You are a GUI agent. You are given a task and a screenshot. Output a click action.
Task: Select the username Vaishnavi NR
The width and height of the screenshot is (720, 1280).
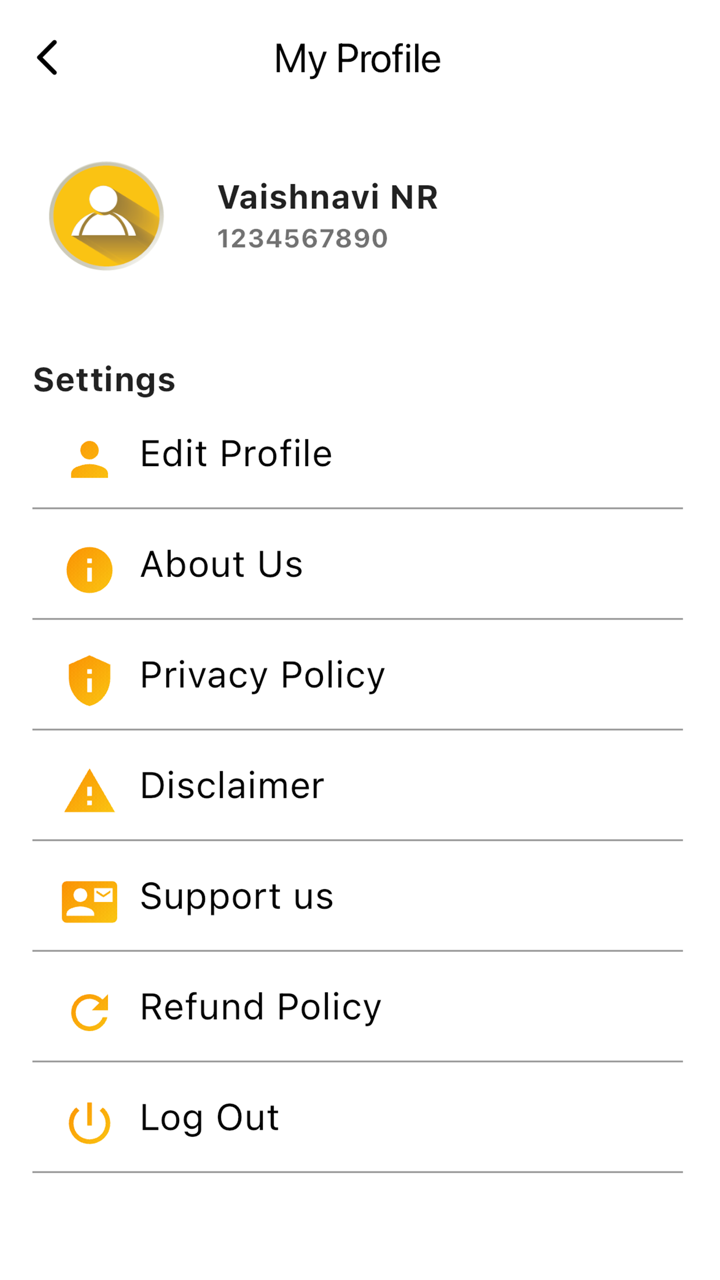[328, 197]
